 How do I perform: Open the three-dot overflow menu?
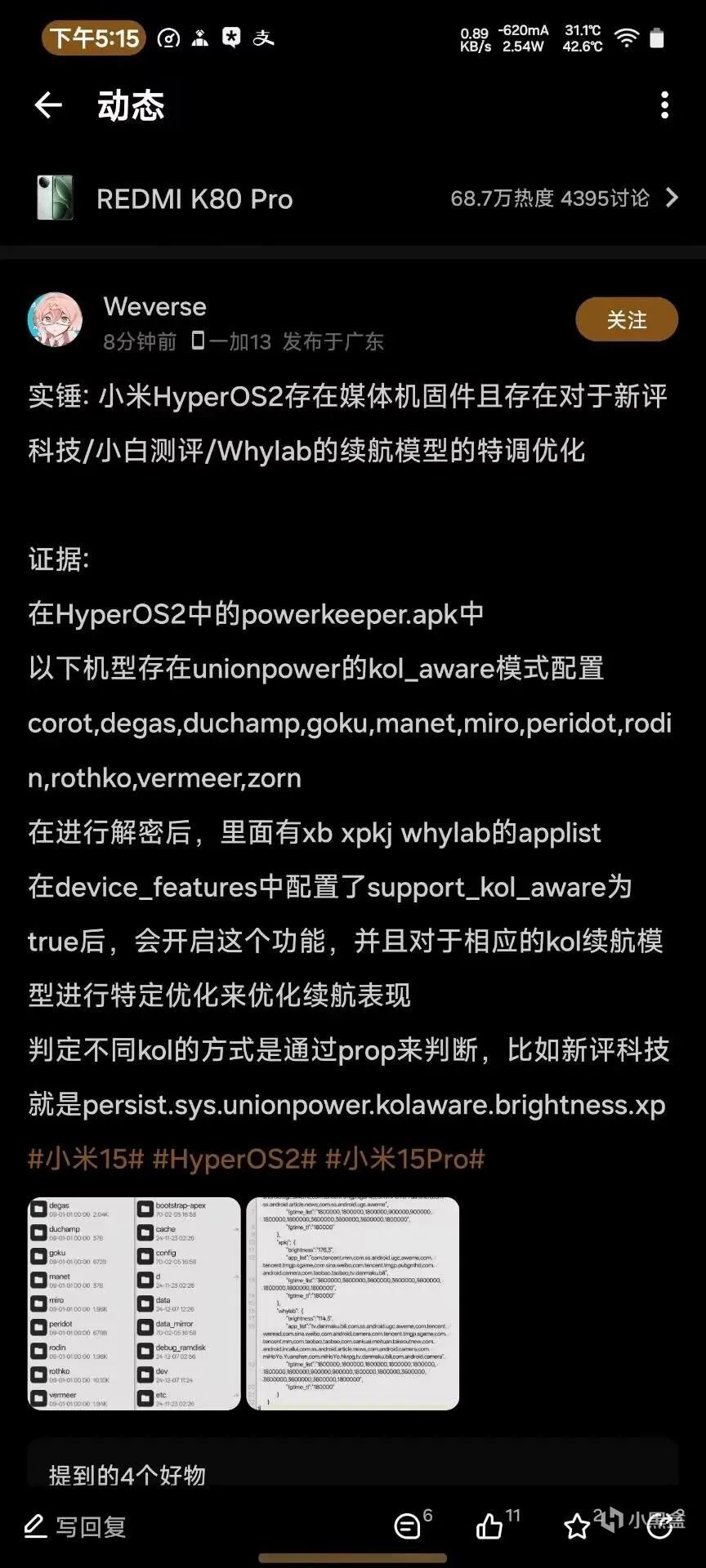664,105
